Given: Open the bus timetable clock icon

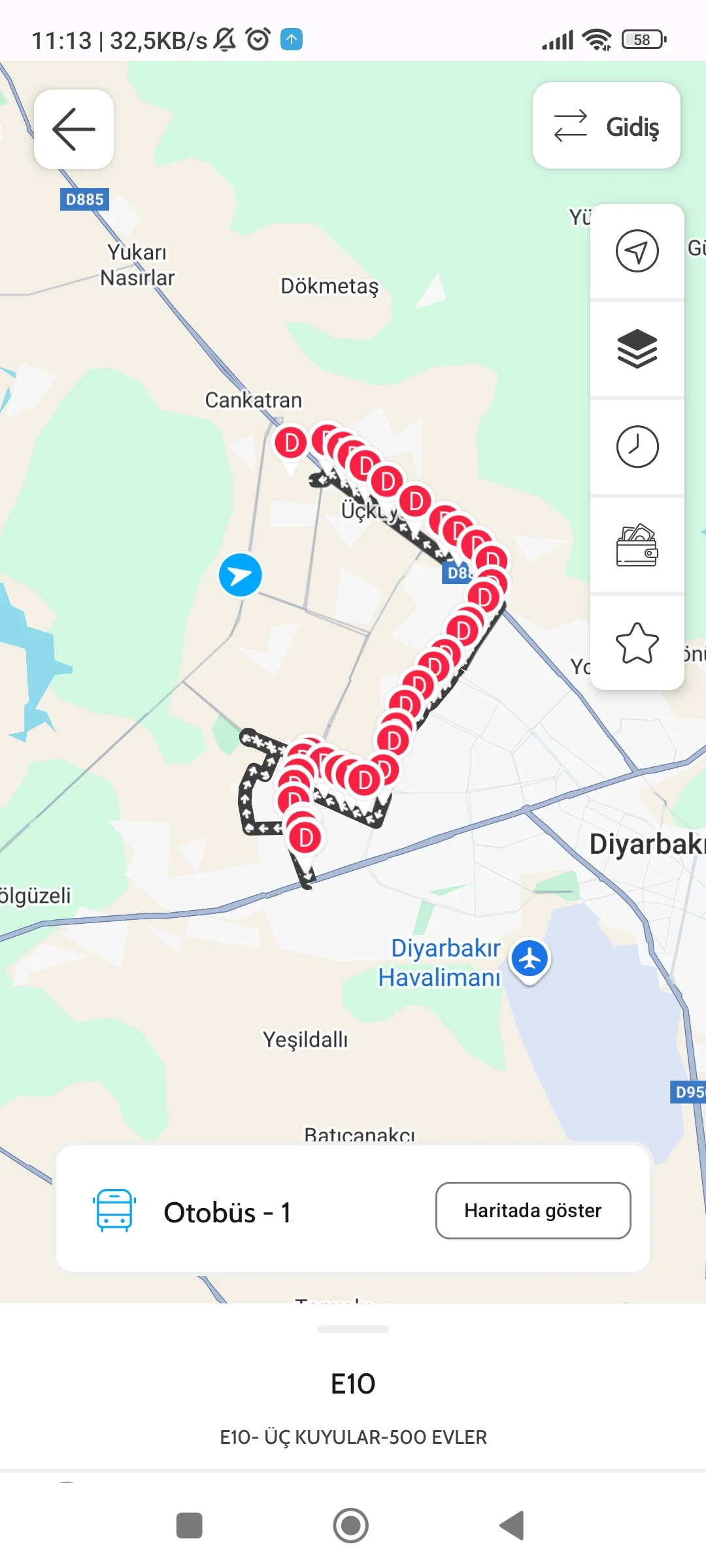Looking at the screenshot, I should 637,447.
